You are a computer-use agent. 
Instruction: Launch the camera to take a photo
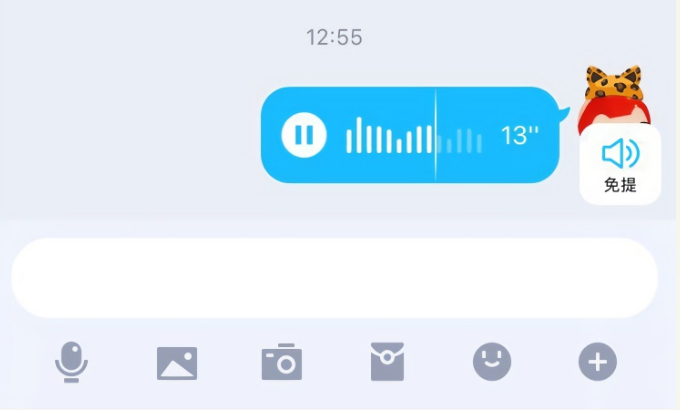[x=281, y=362]
